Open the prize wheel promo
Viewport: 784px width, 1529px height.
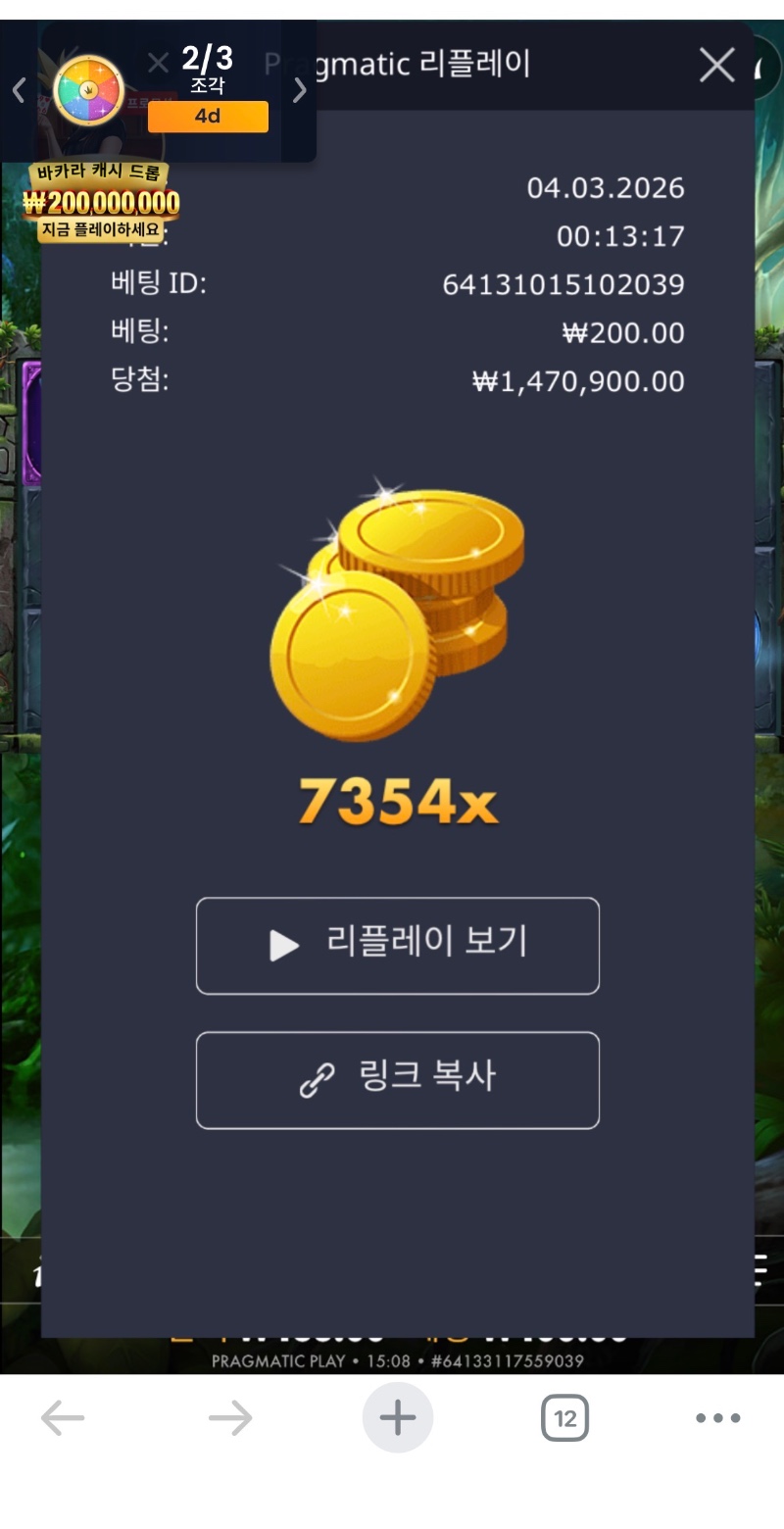pos(88,91)
